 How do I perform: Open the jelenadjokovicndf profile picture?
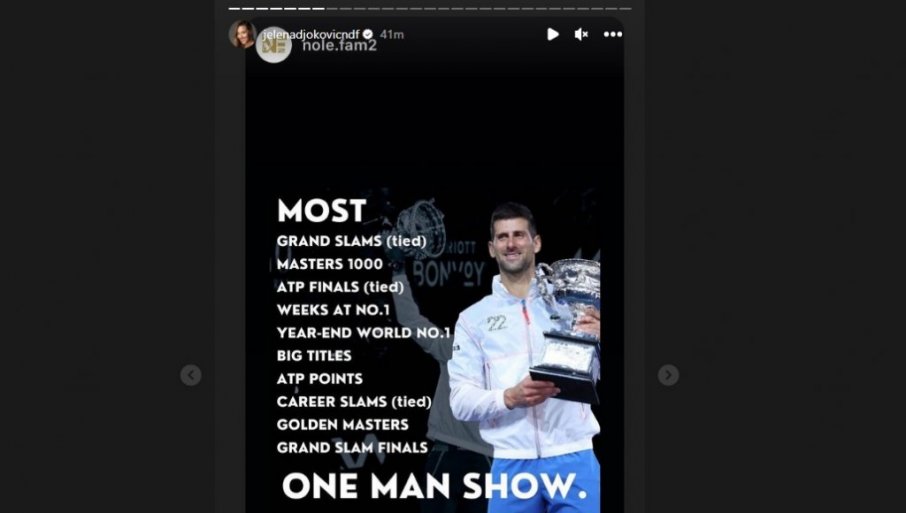coord(243,34)
